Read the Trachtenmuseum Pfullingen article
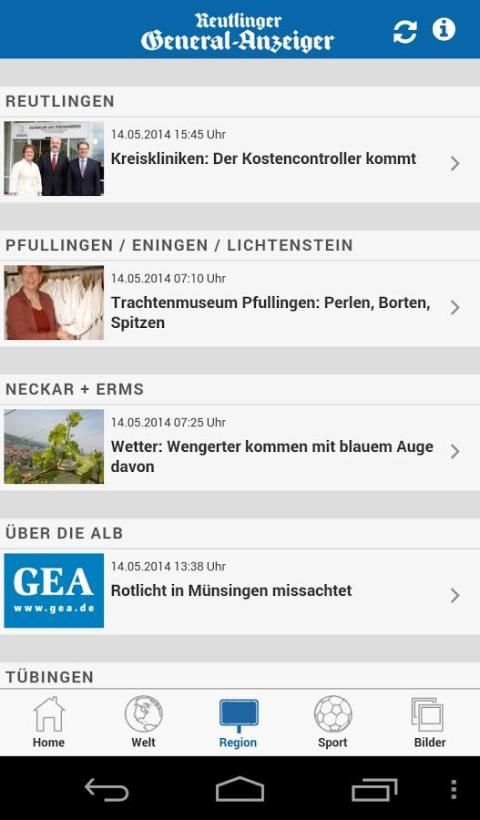Image resolution: width=480 pixels, height=820 pixels. click(240, 304)
